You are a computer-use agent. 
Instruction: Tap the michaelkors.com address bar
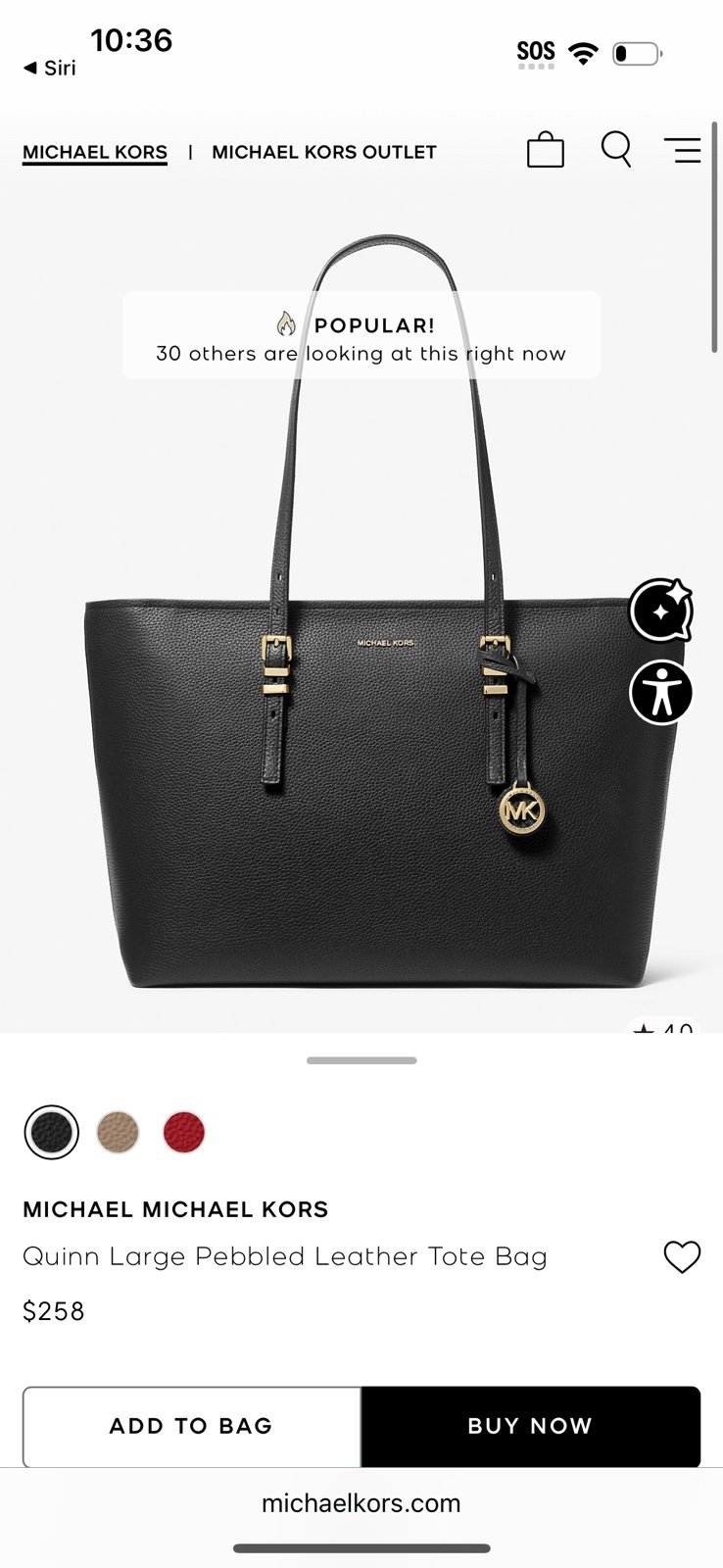[x=361, y=1502]
